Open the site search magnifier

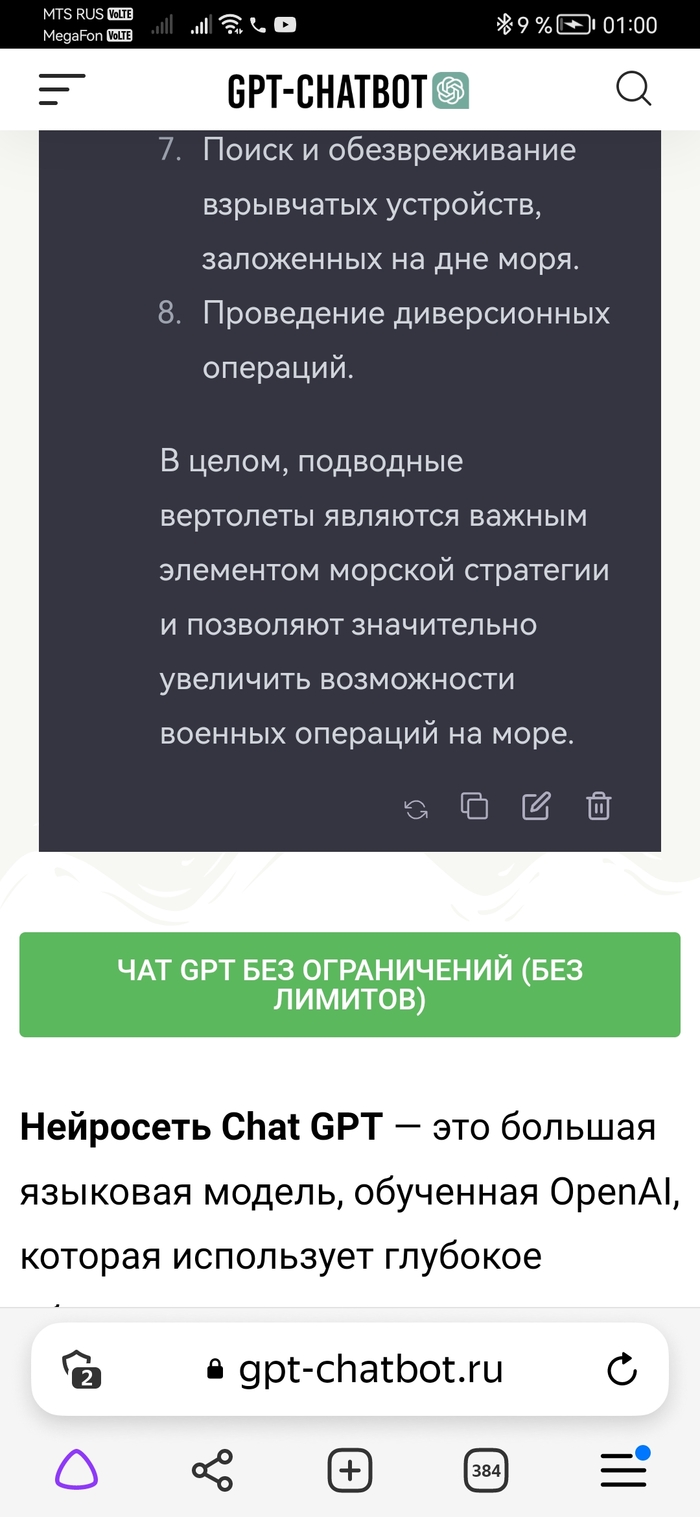[633, 90]
